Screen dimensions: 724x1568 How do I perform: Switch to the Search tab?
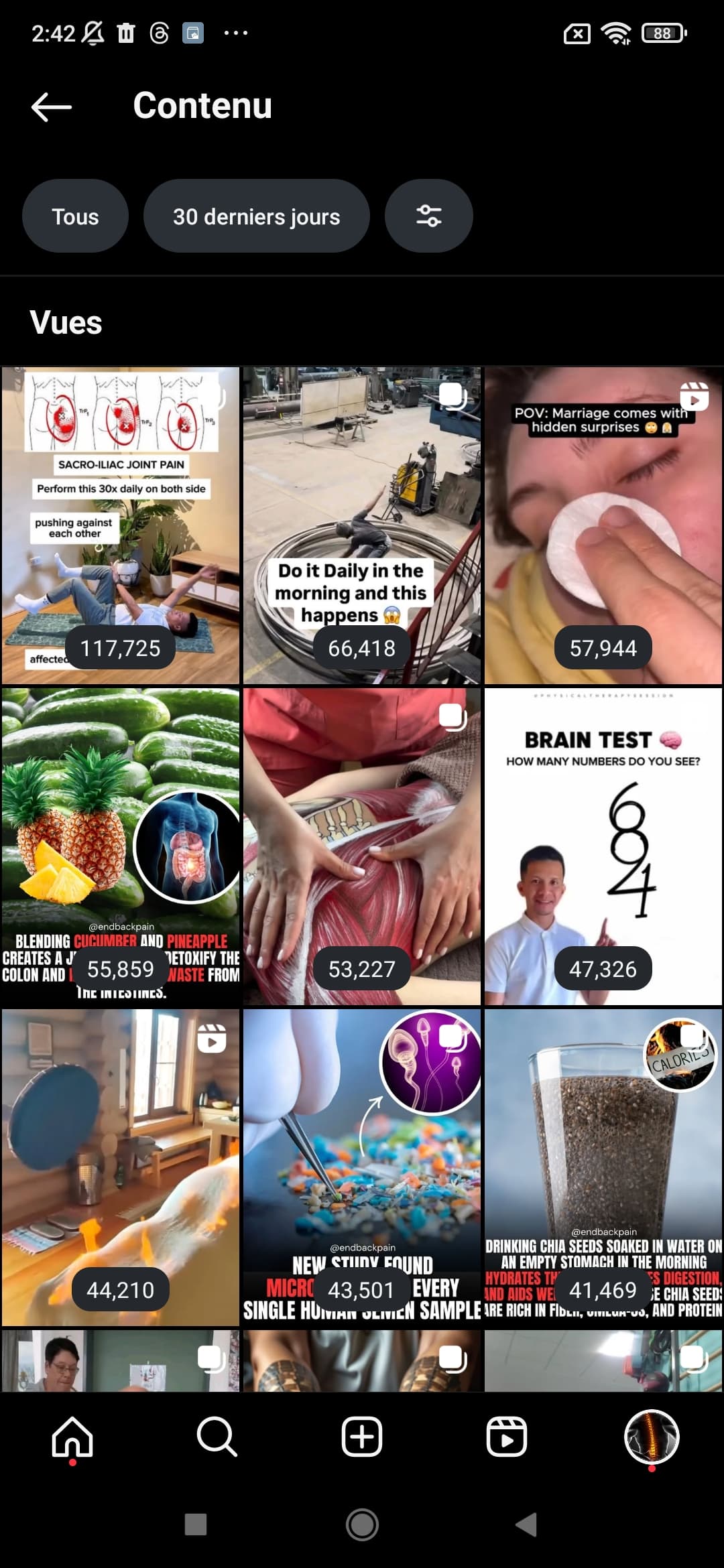(217, 1437)
